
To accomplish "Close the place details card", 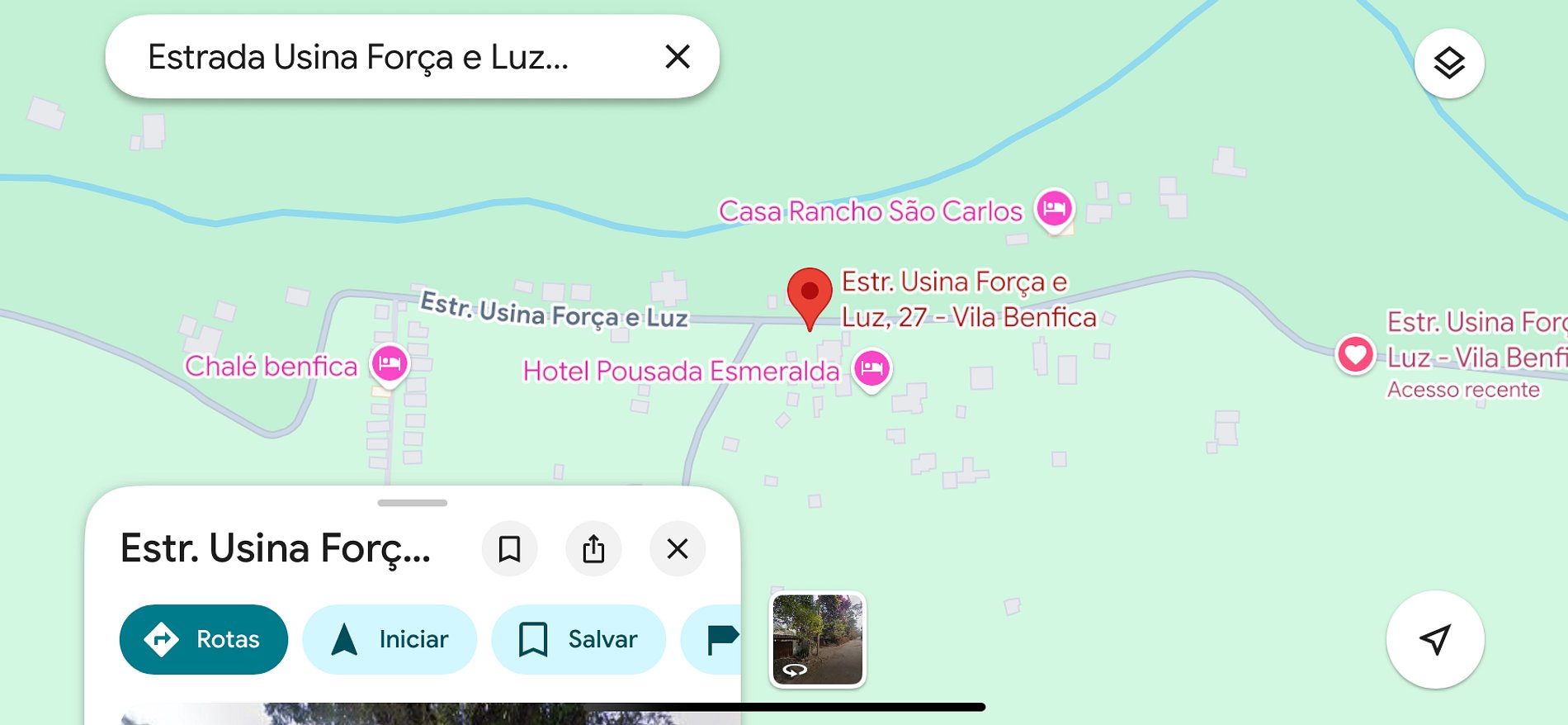I will (677, 549).
